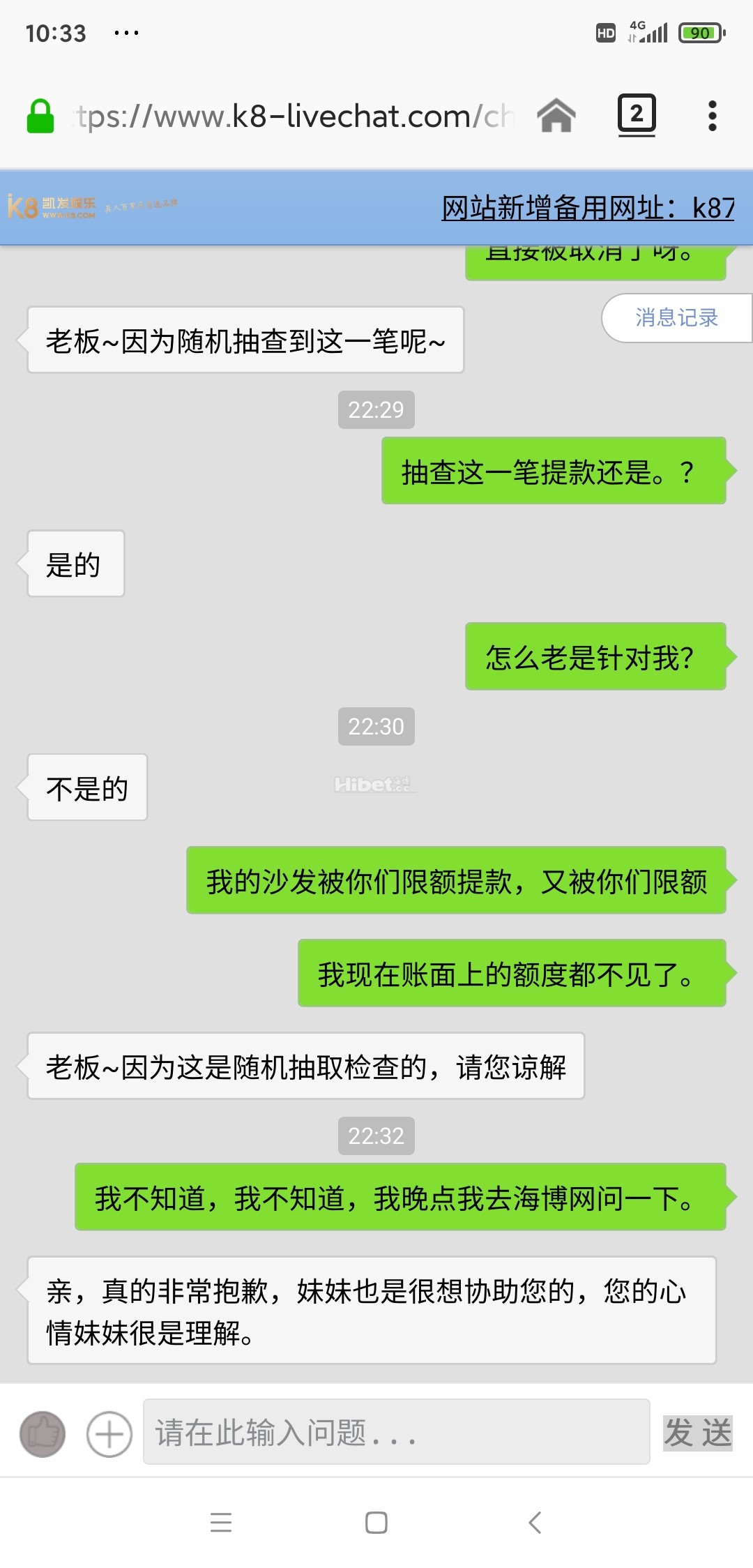Viewport: 753px width, 1568px height.
Task: Open the plus attachment menu
Action: [109, 1434]
